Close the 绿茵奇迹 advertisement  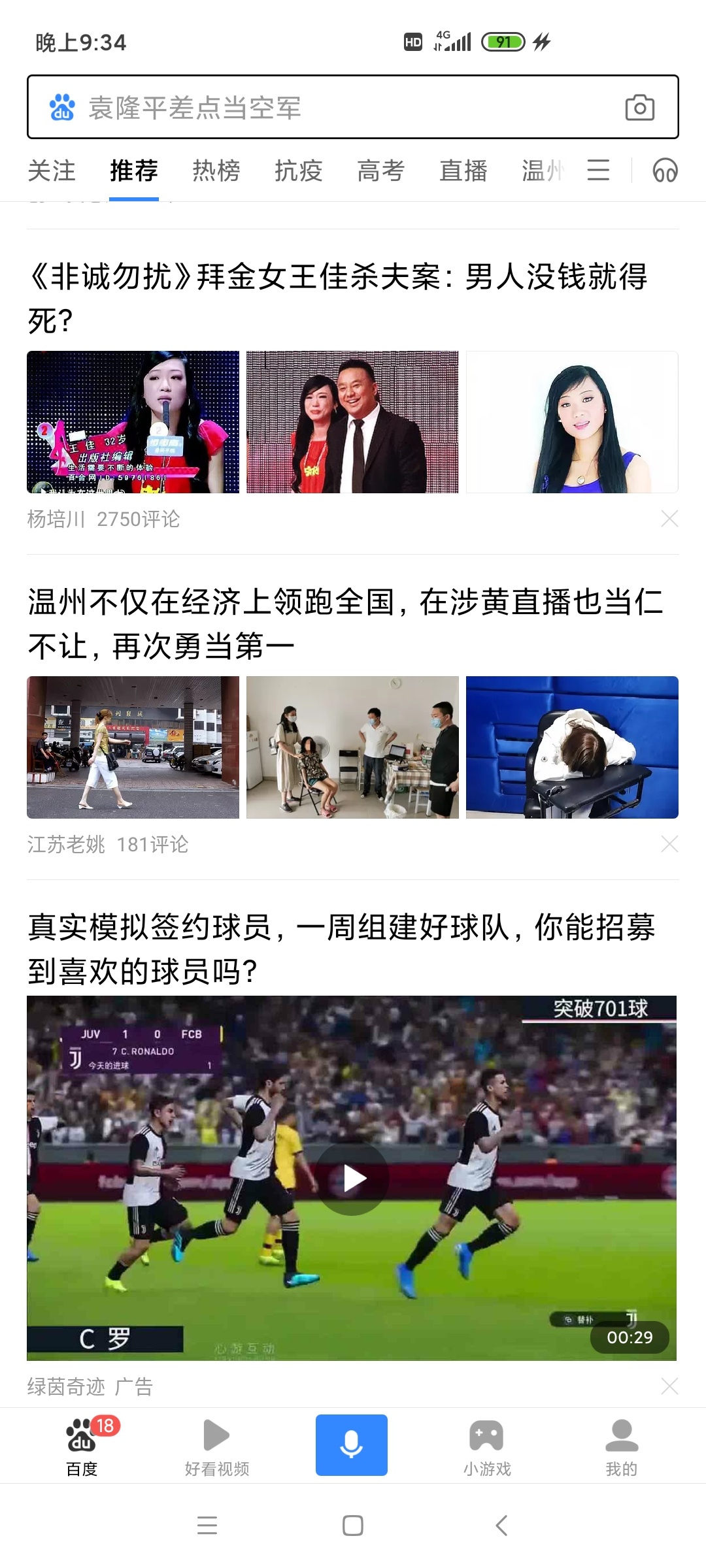point(669,1386)
